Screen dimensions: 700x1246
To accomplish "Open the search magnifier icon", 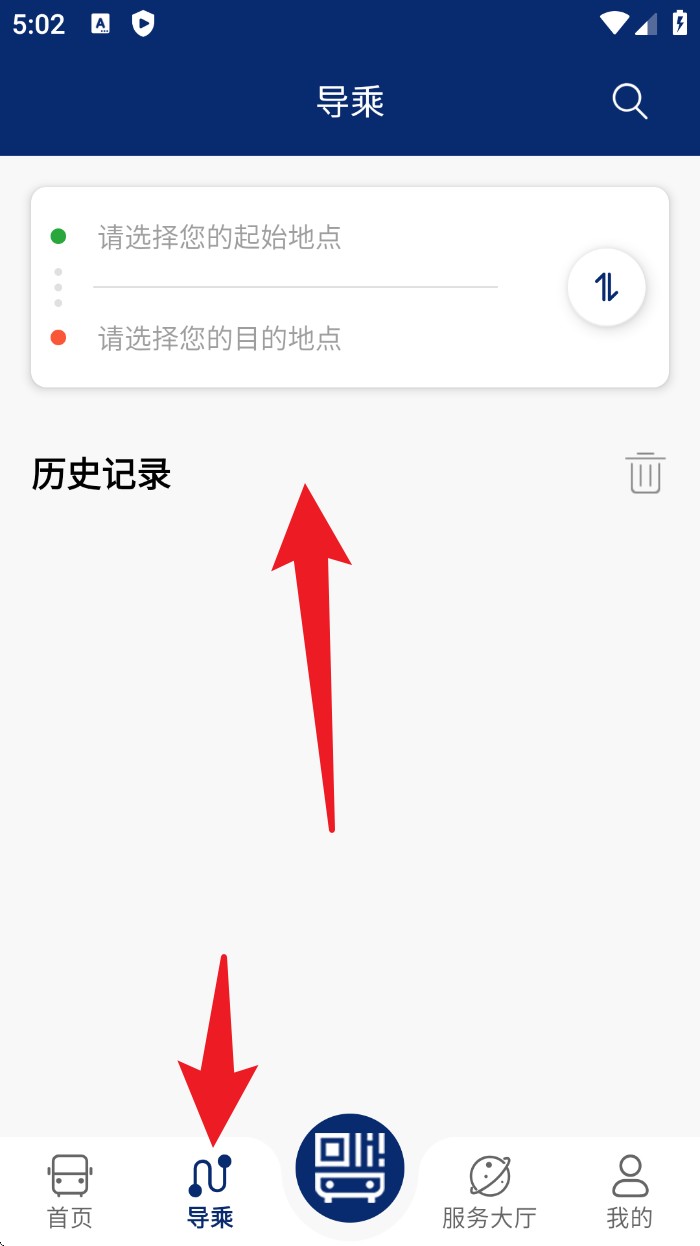I will [629, 102].
